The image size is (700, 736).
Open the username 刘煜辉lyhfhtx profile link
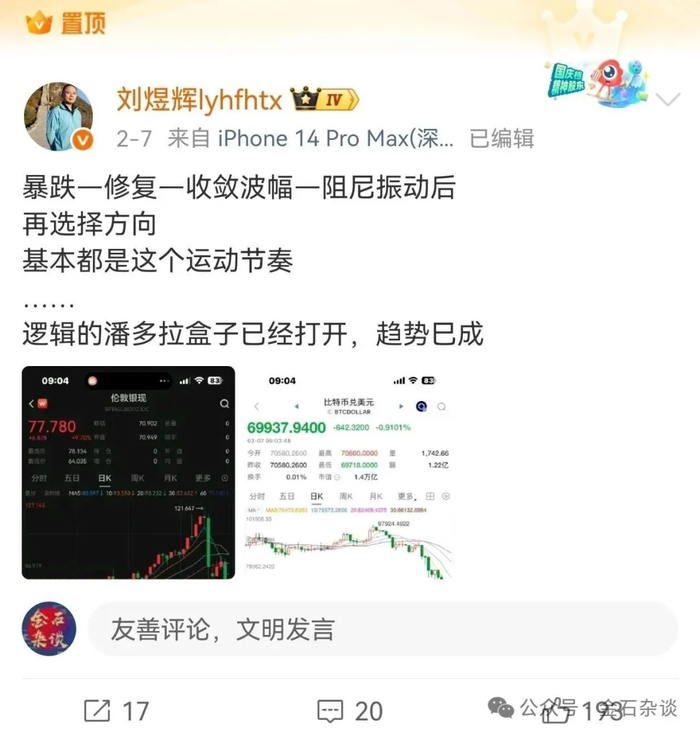pos(199,100)
